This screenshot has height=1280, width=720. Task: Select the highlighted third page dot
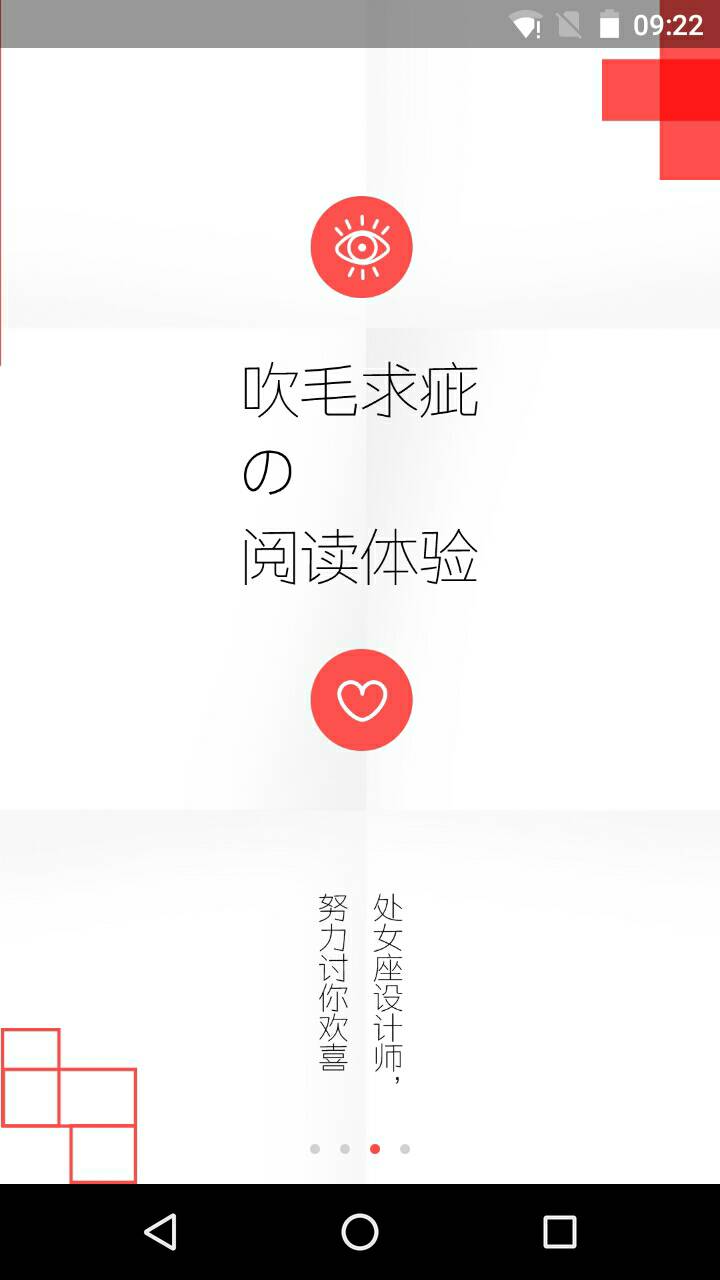pos(375,1149)
